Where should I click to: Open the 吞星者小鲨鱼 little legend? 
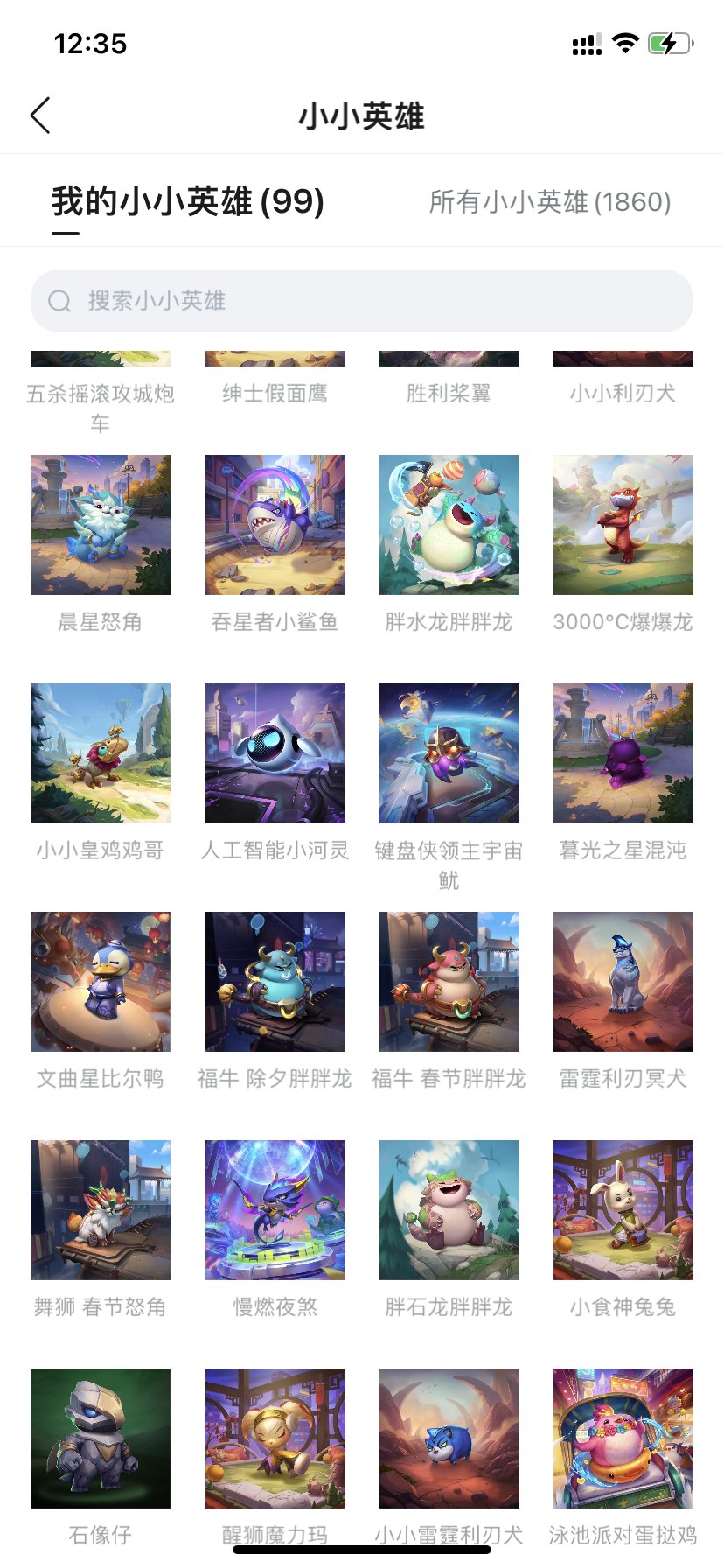point(275,524)
